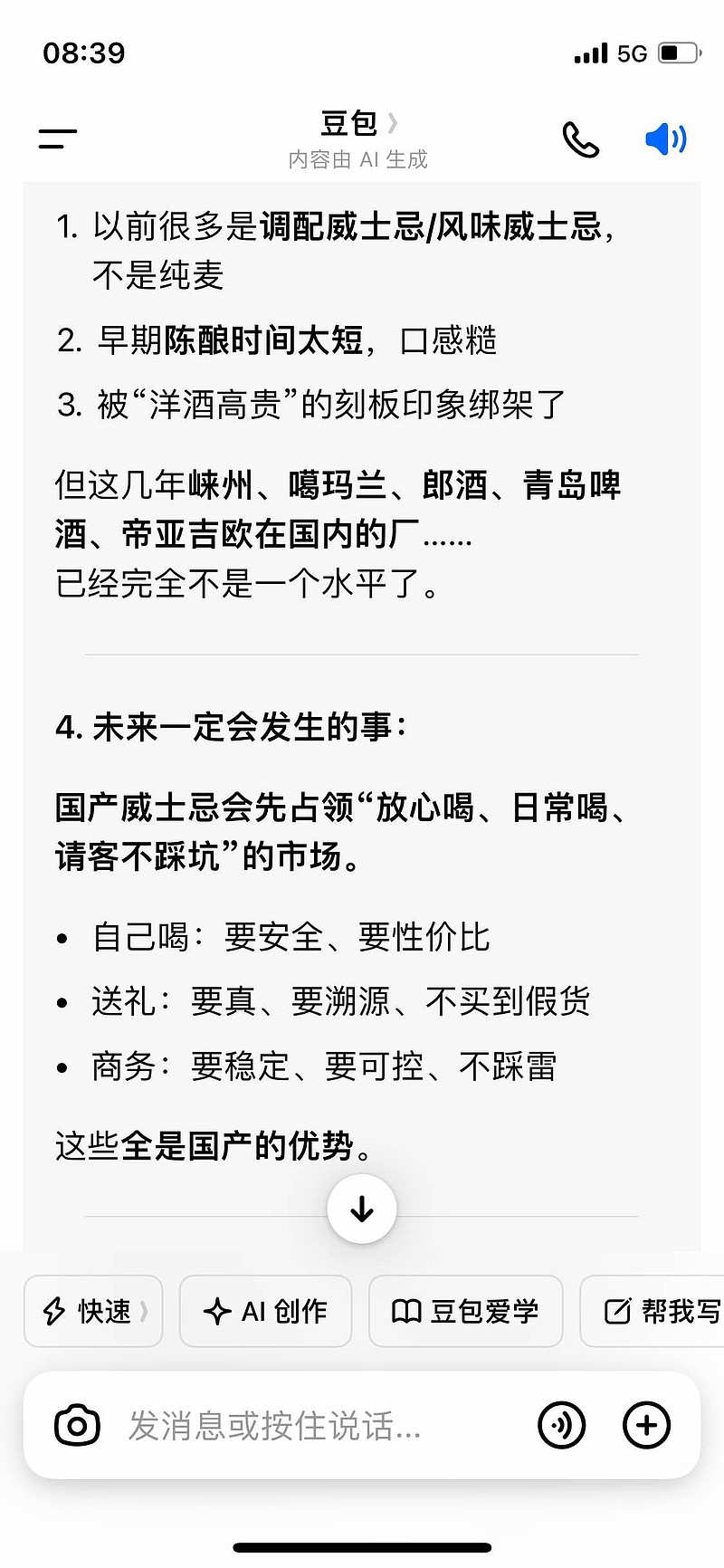Switch to quick response mode
The image size is (724, 1568).
pos(92,1311)
